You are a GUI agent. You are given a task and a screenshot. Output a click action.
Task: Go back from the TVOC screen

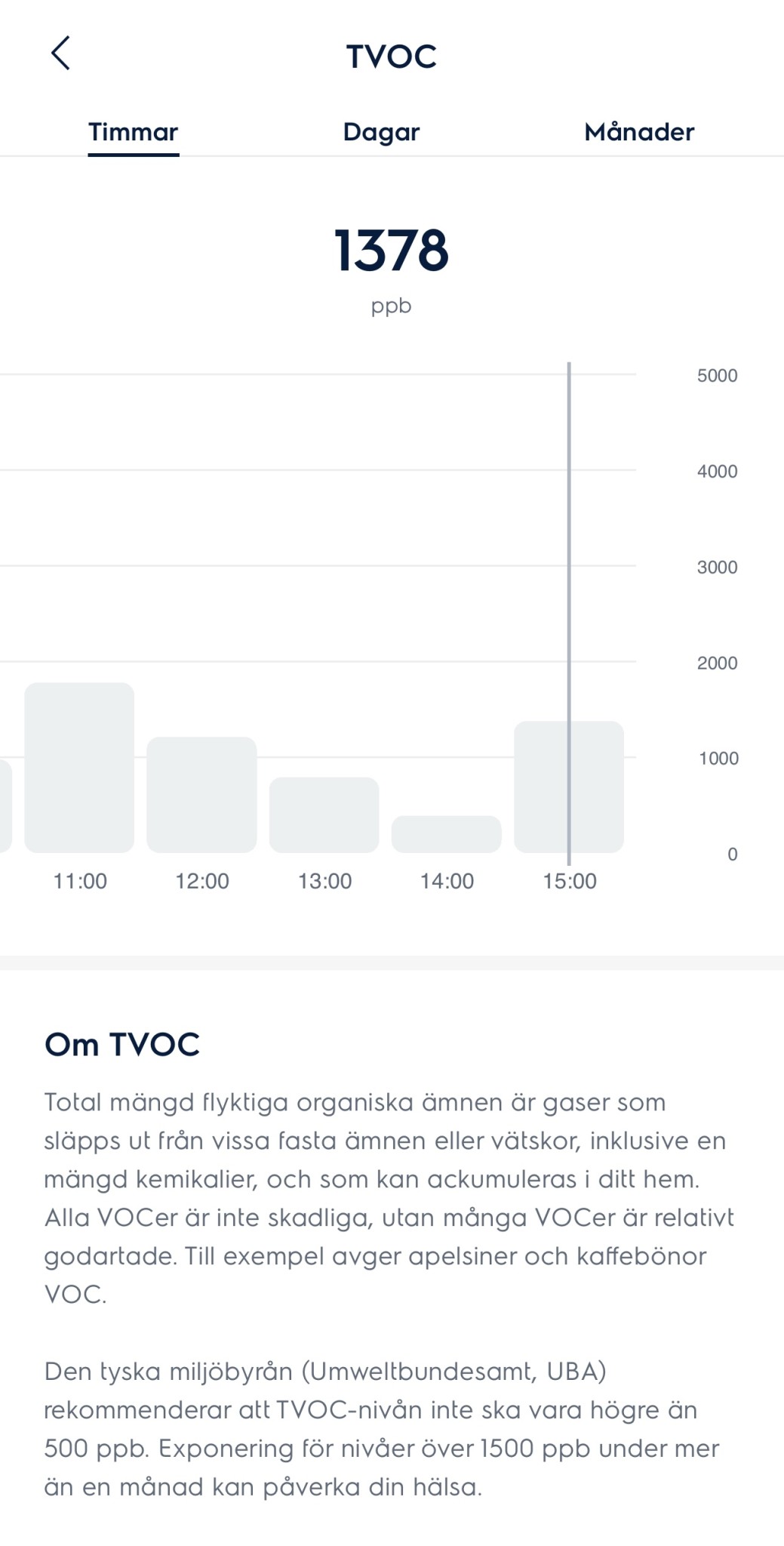point(60,54)
